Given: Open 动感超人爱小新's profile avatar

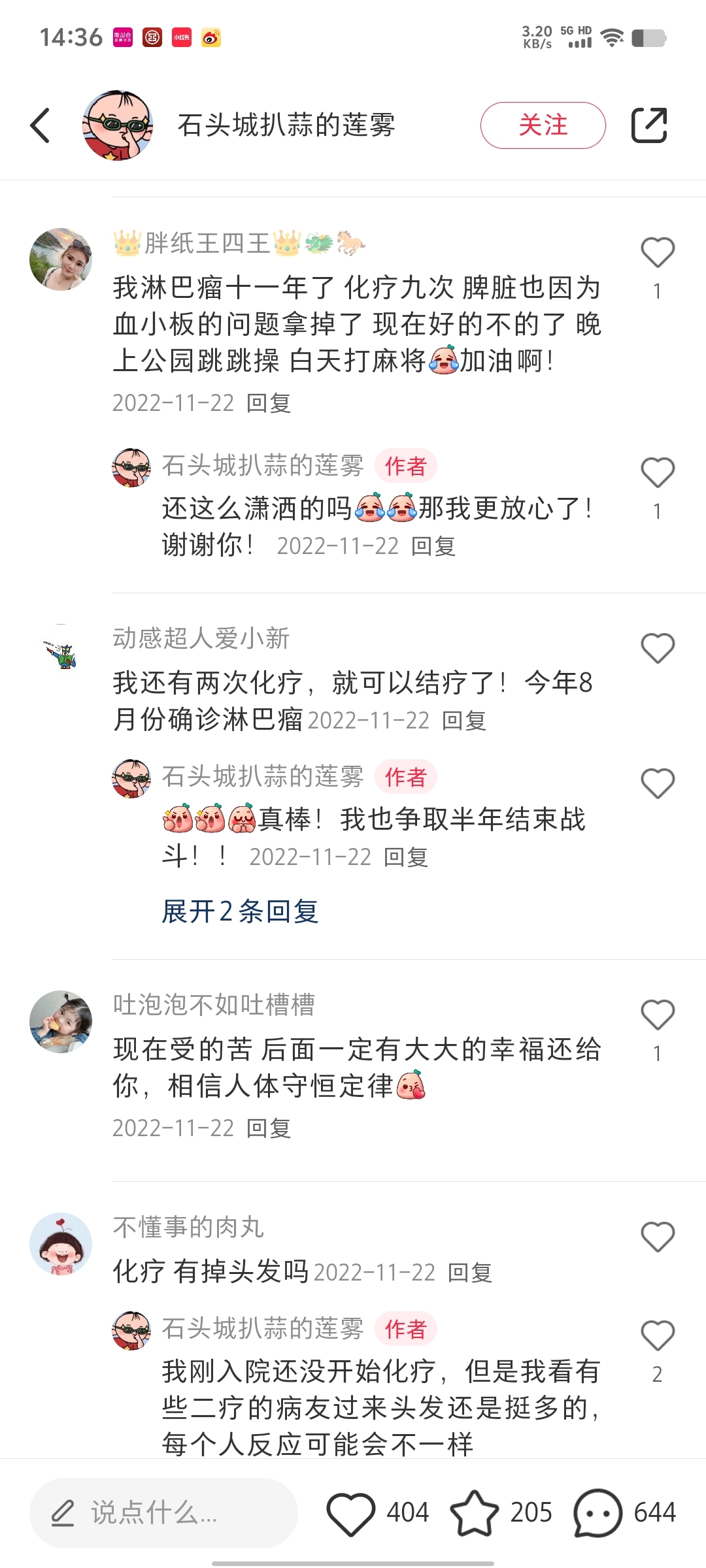Looking at the screenshot, I should (x=61, y=655).
